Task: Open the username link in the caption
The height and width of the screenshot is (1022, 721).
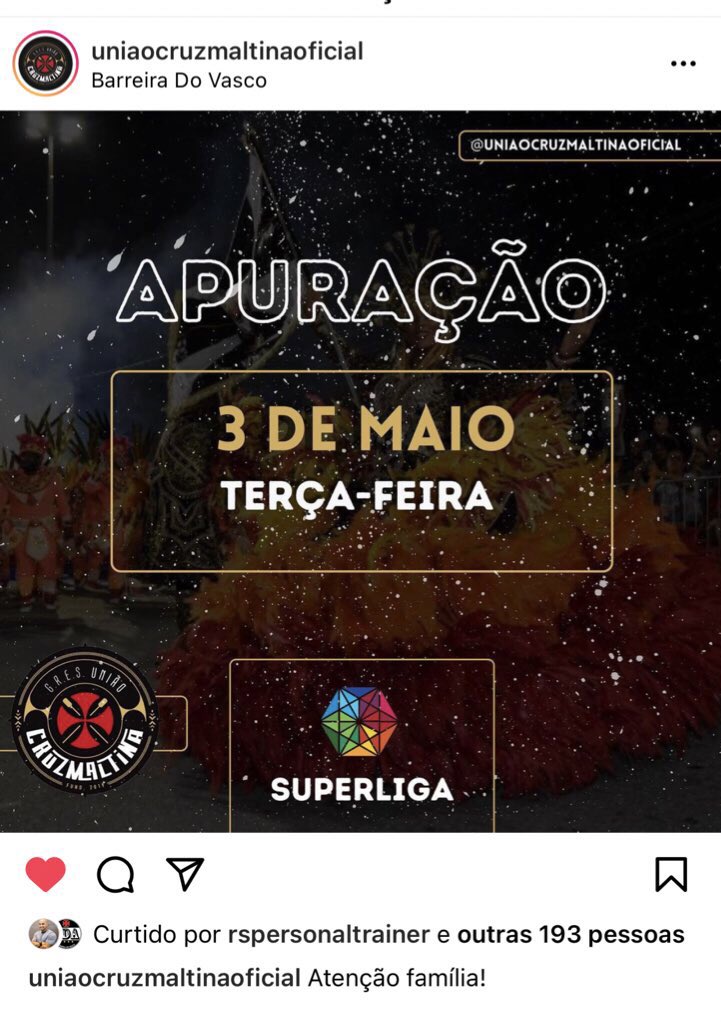Action: coord(164,978)
